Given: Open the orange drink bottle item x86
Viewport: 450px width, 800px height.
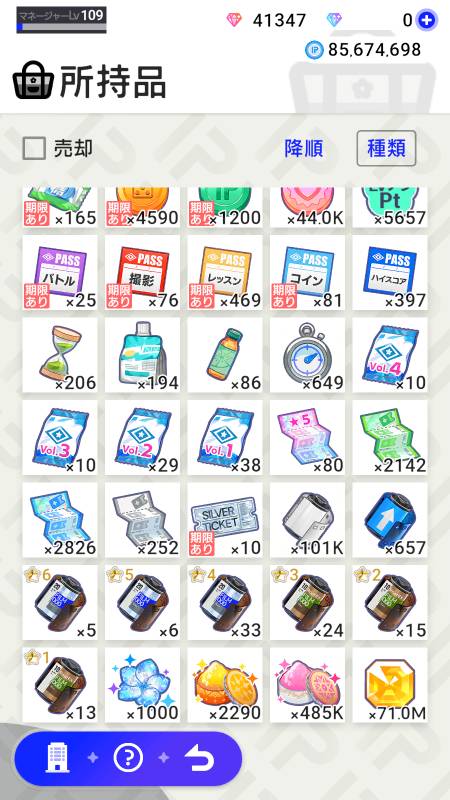Looking at the screenshot, I should [225, 355].
